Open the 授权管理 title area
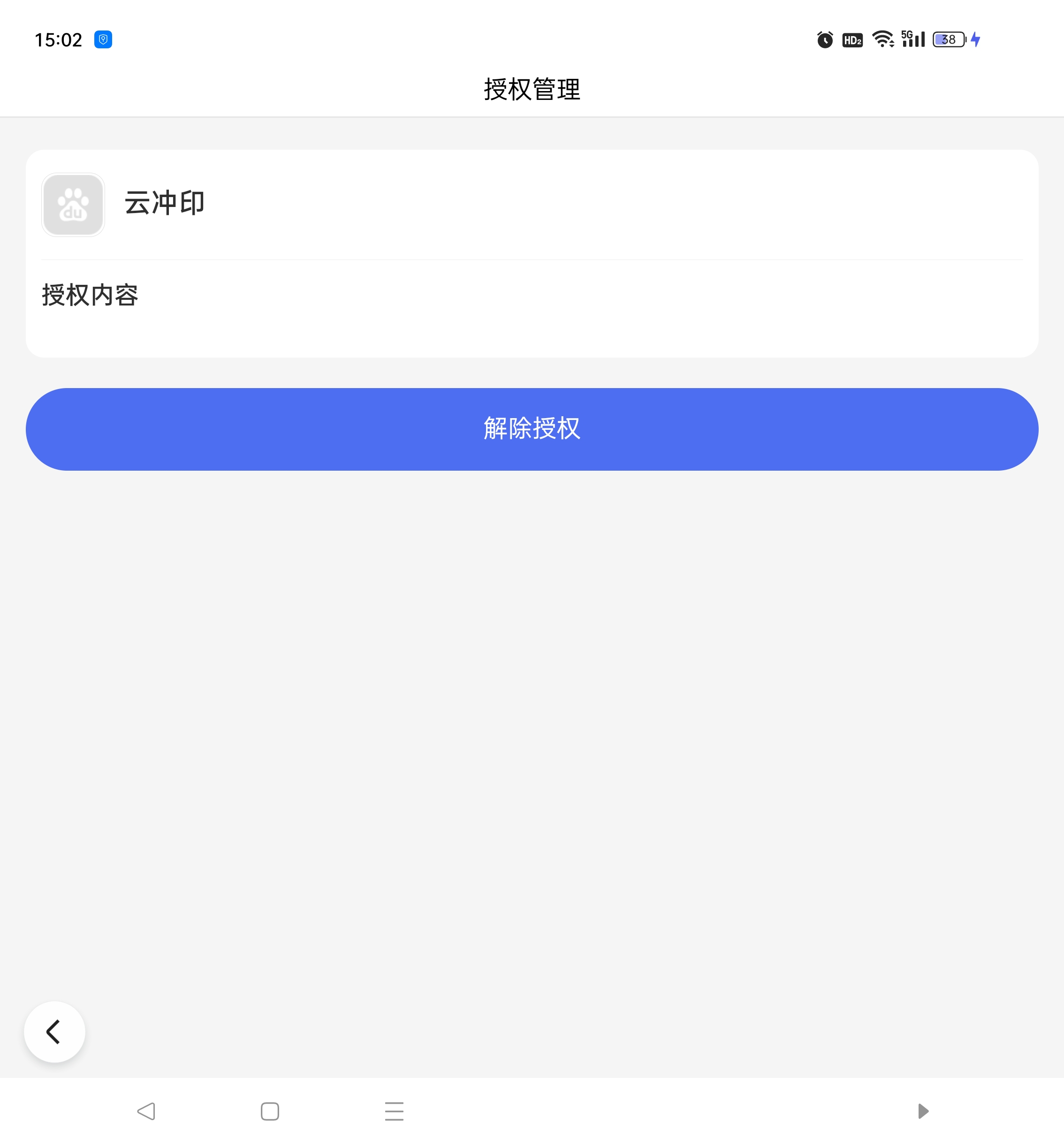The height and width of the screenshot is (1145, 1064). pyautogui.click(x=532, y=89)
